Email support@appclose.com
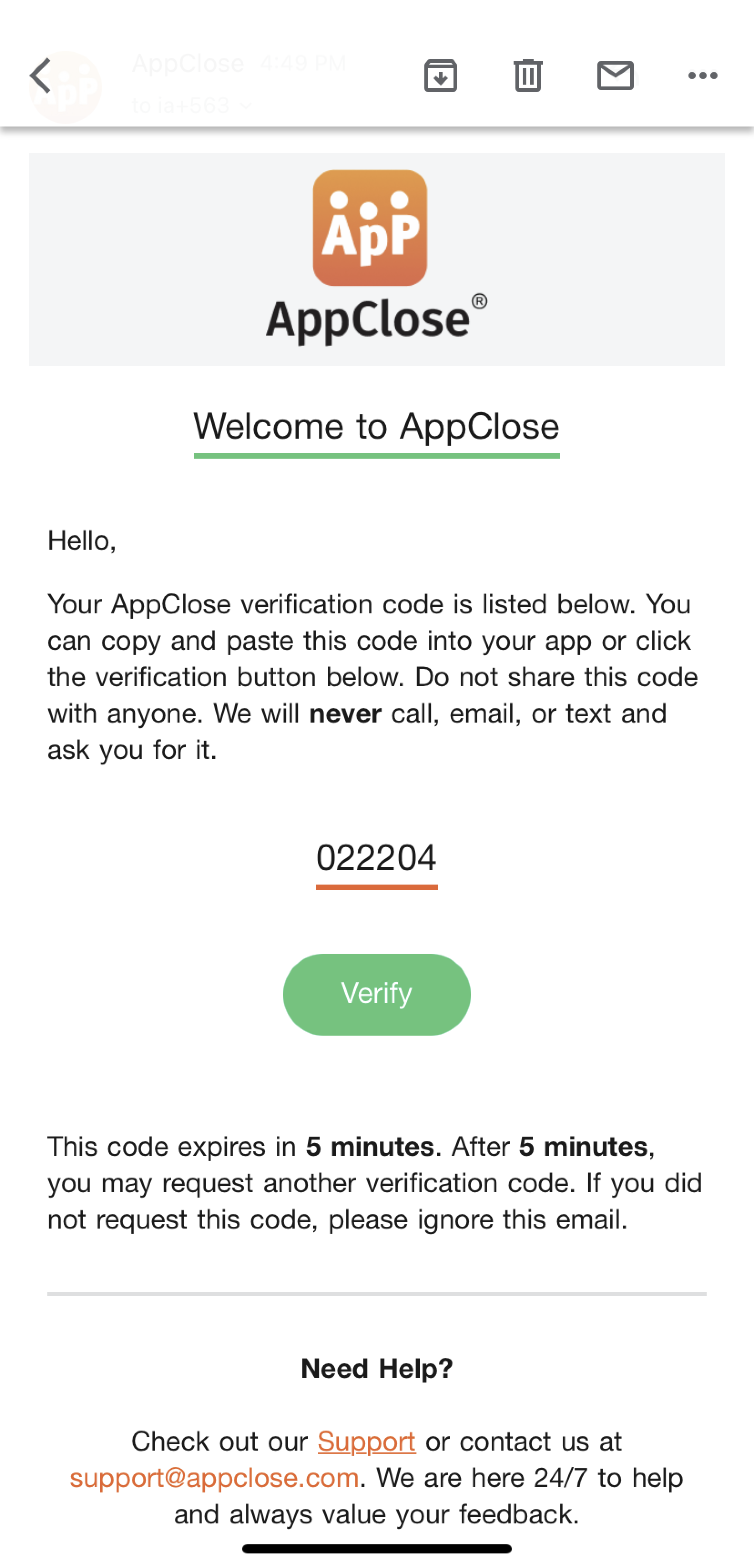754x1568 pixels. click(214, 1478)
